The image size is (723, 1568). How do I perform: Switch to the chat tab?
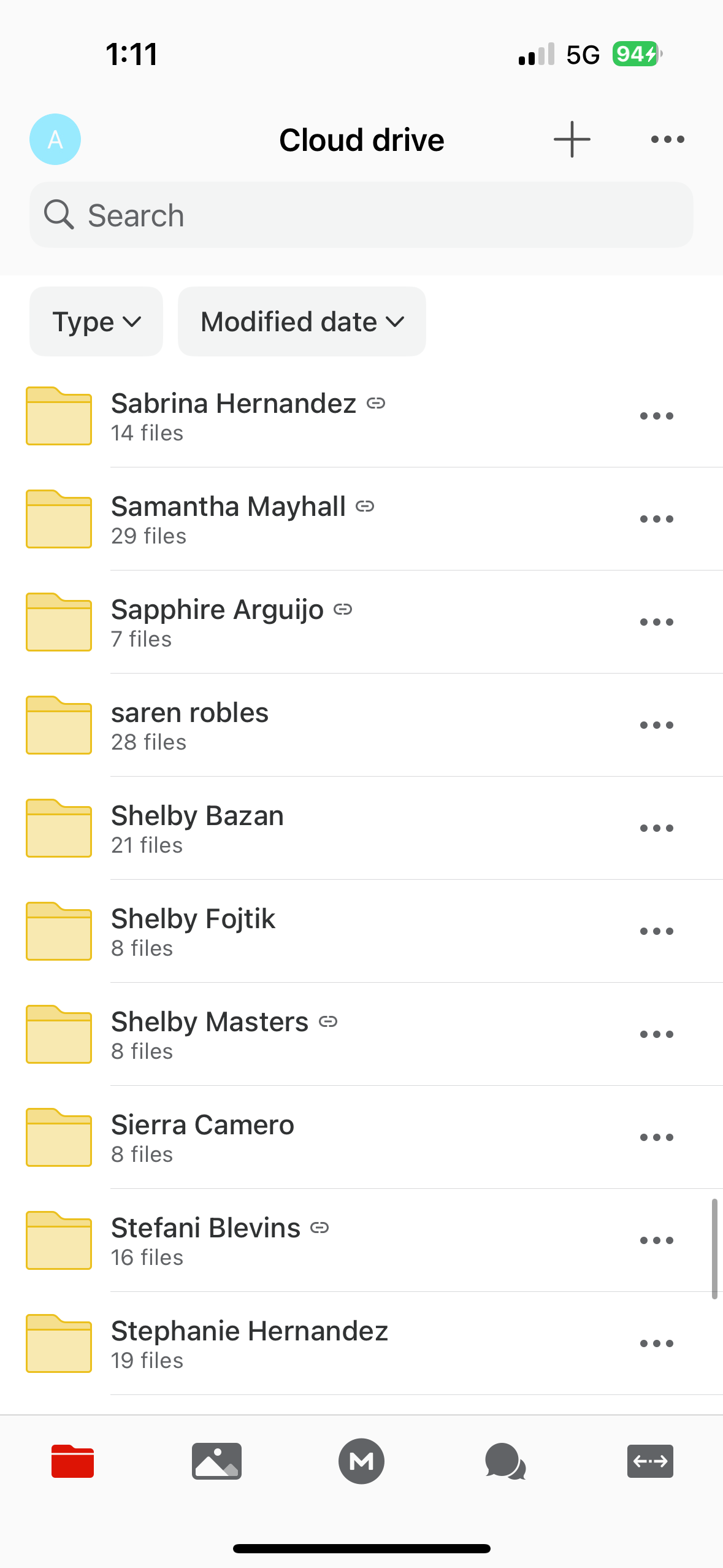(x=505, y=1461)
